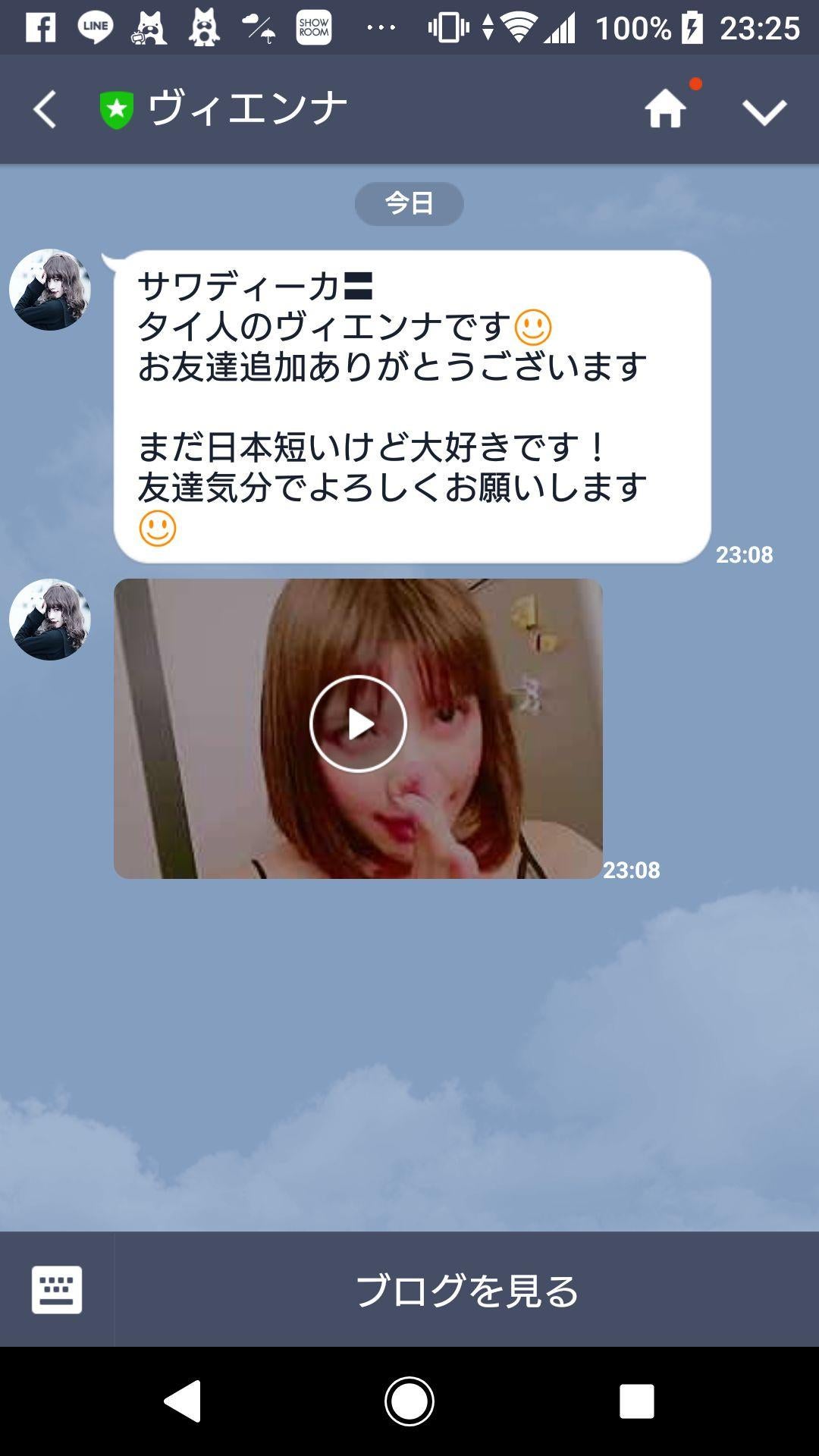Collapse the chat via back arrow
Image resolution: width=819 pixels, height=1456 pixels.
pyautogui.click(x=43, y=108)
